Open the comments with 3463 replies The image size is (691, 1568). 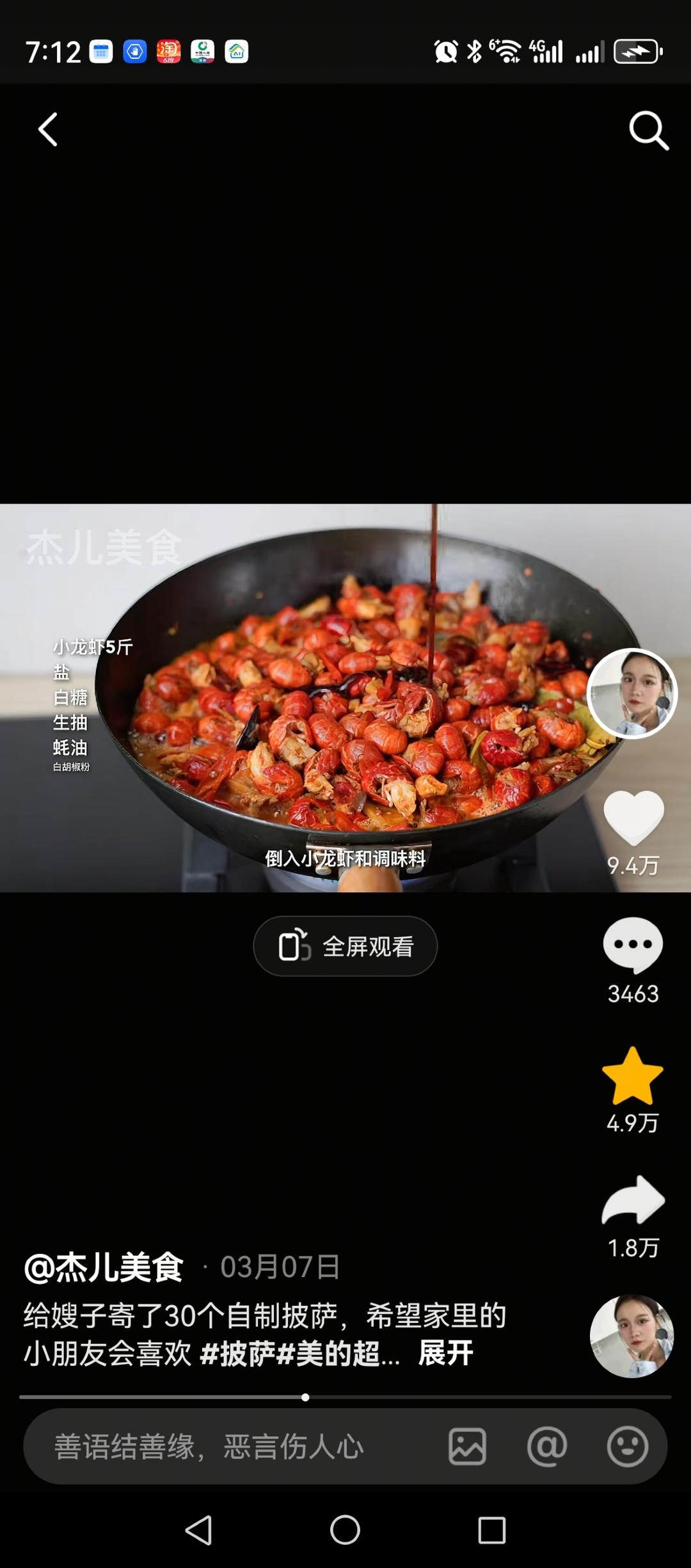633,946
